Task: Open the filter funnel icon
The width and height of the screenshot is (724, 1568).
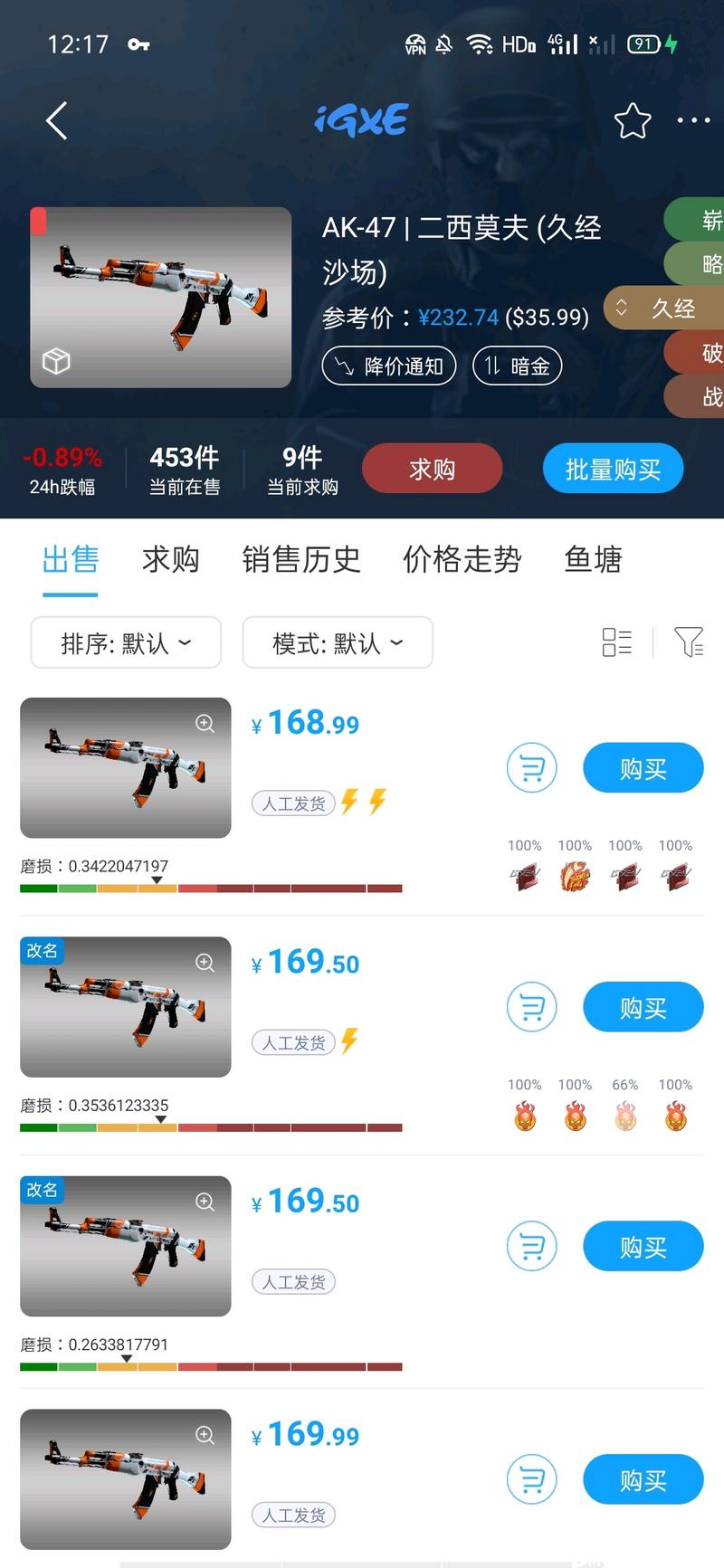Action: pyautogui.click(x=688, y=642)
